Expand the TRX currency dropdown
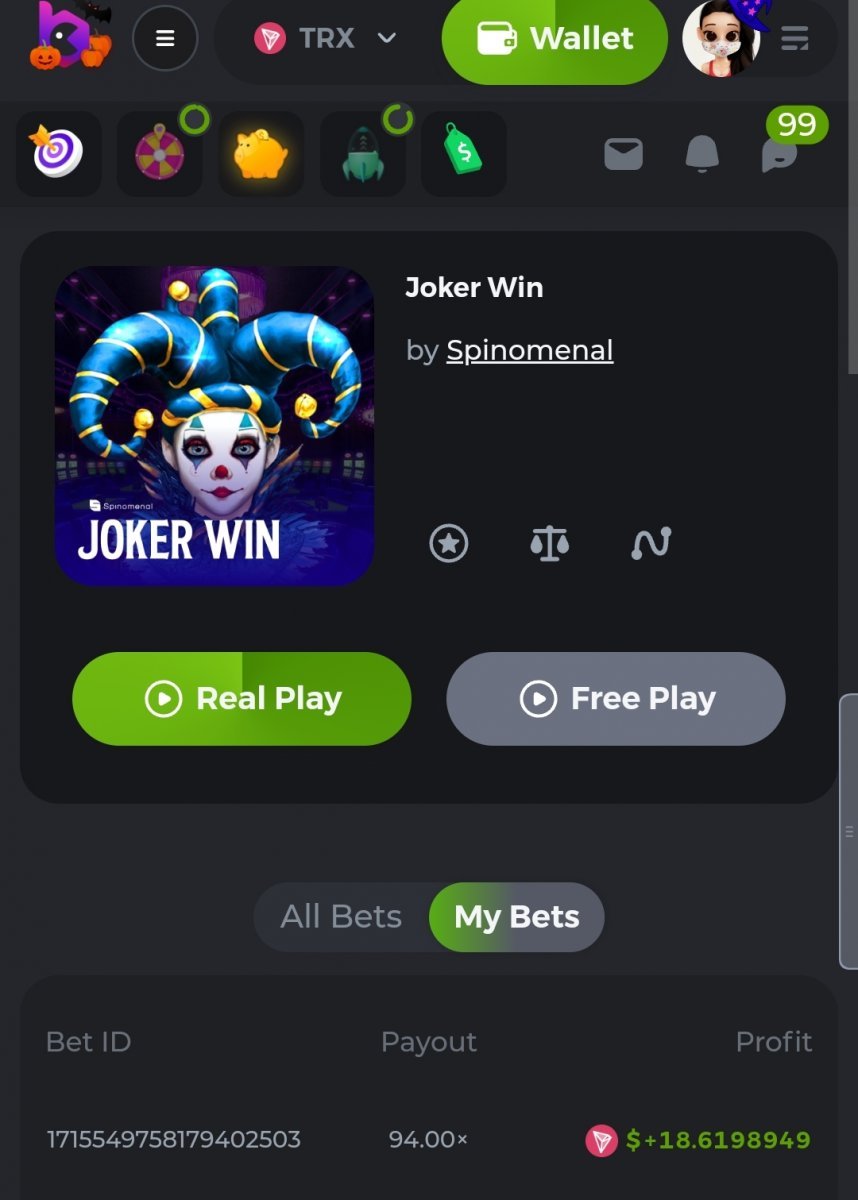The image size is (858, 1200). (326, 39)
